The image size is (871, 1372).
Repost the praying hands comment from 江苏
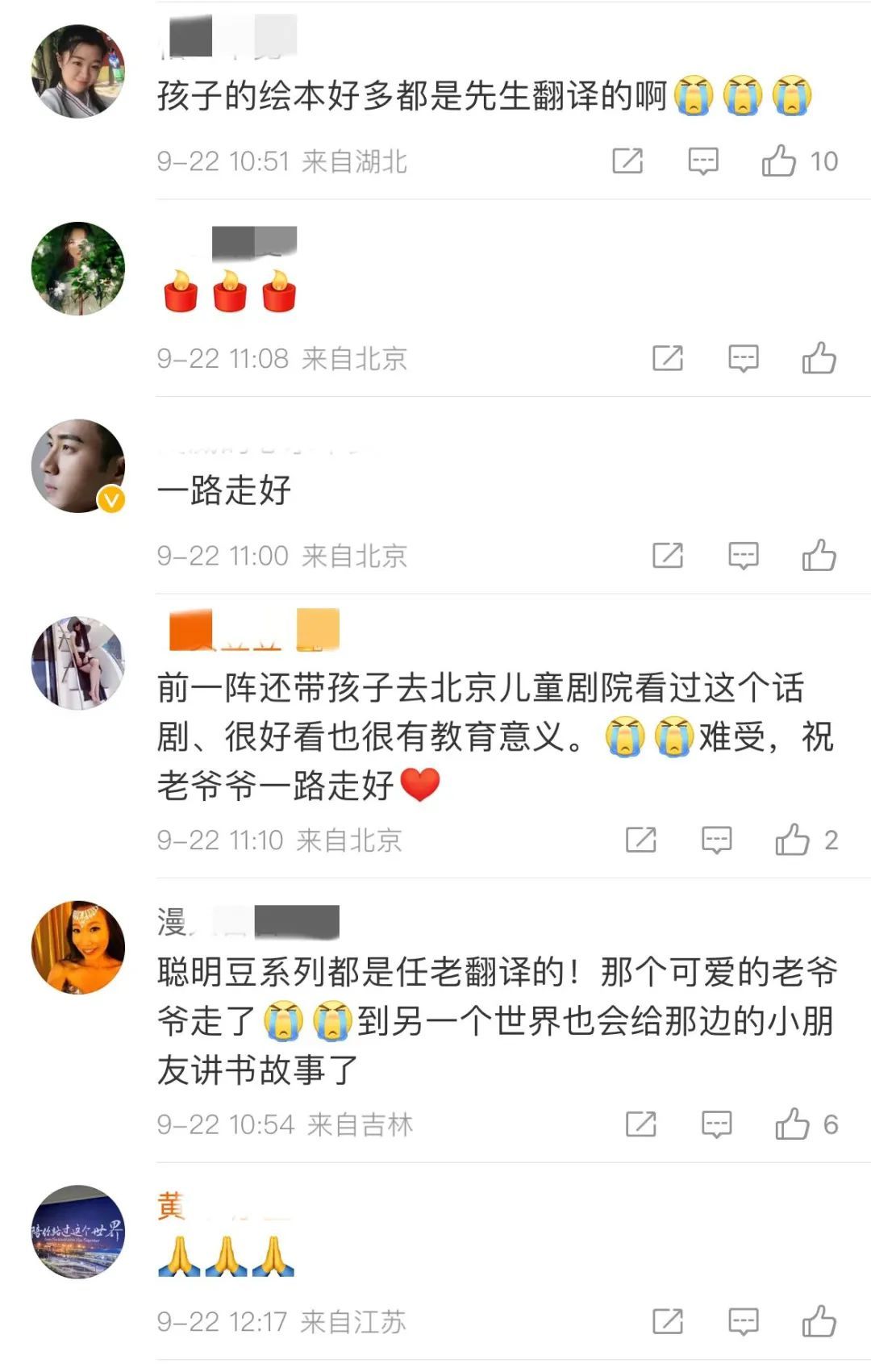click(667, 1322)
